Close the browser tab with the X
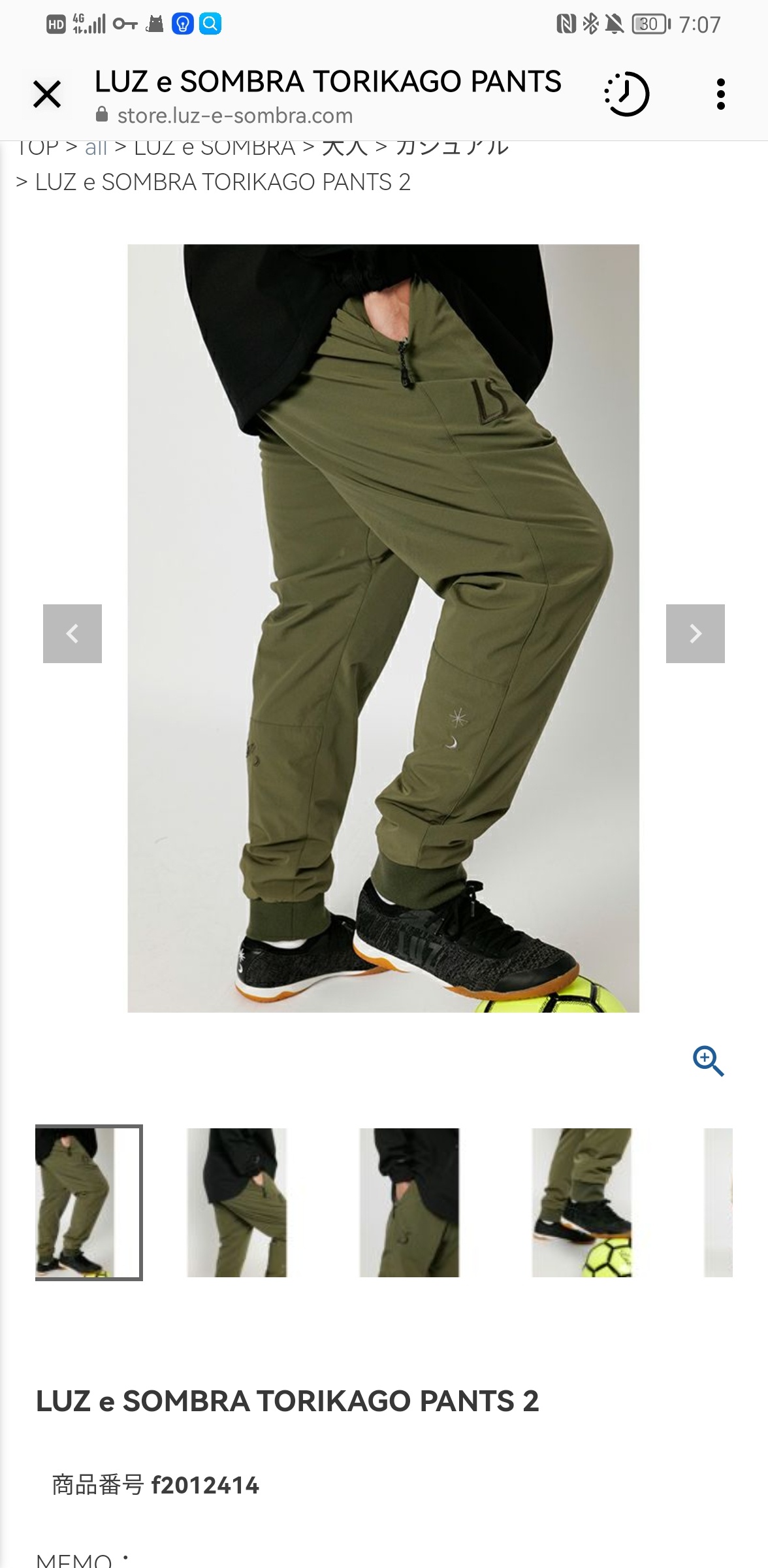768x1568 pixels. click(x=47, y=95)
